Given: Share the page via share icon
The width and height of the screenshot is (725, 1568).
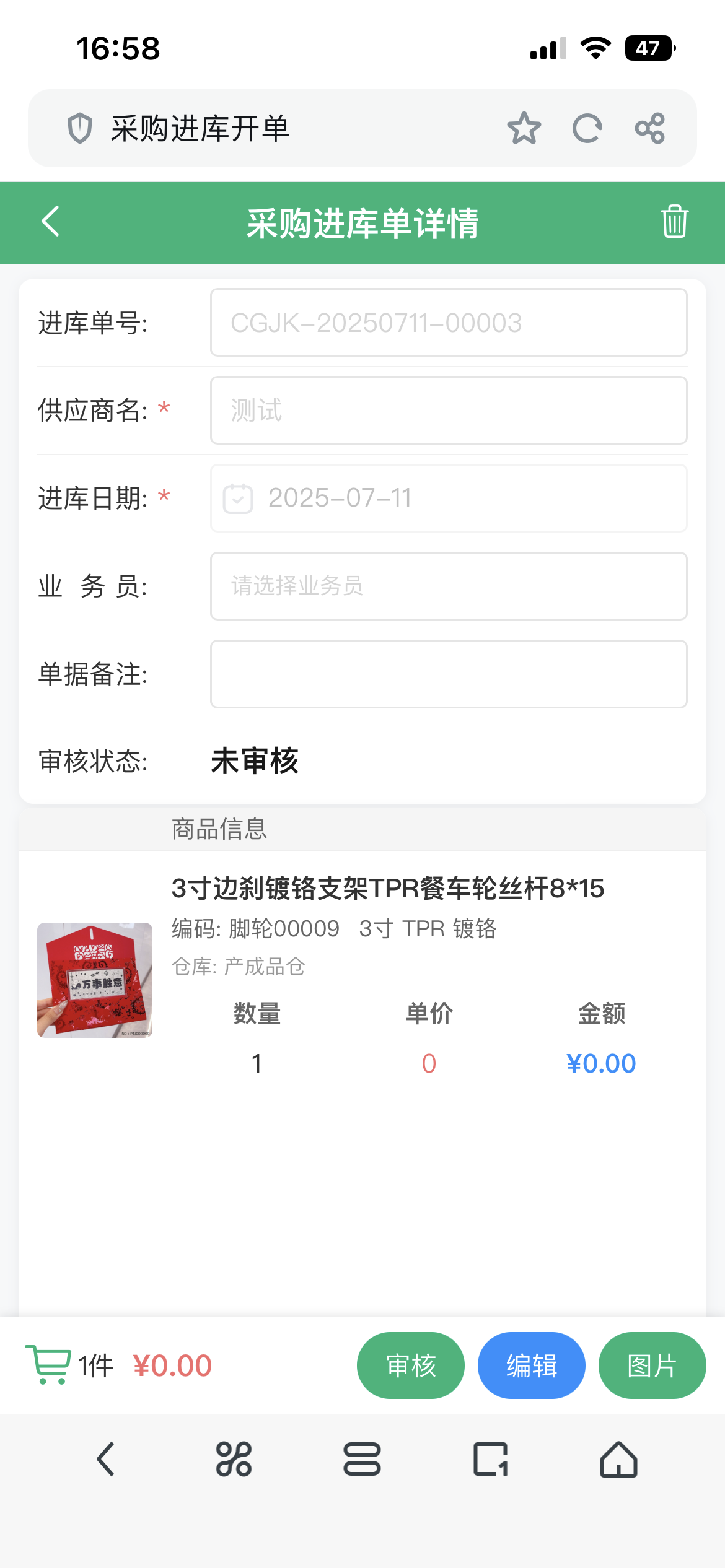Looking at the screenshot, I should [650, 129].
